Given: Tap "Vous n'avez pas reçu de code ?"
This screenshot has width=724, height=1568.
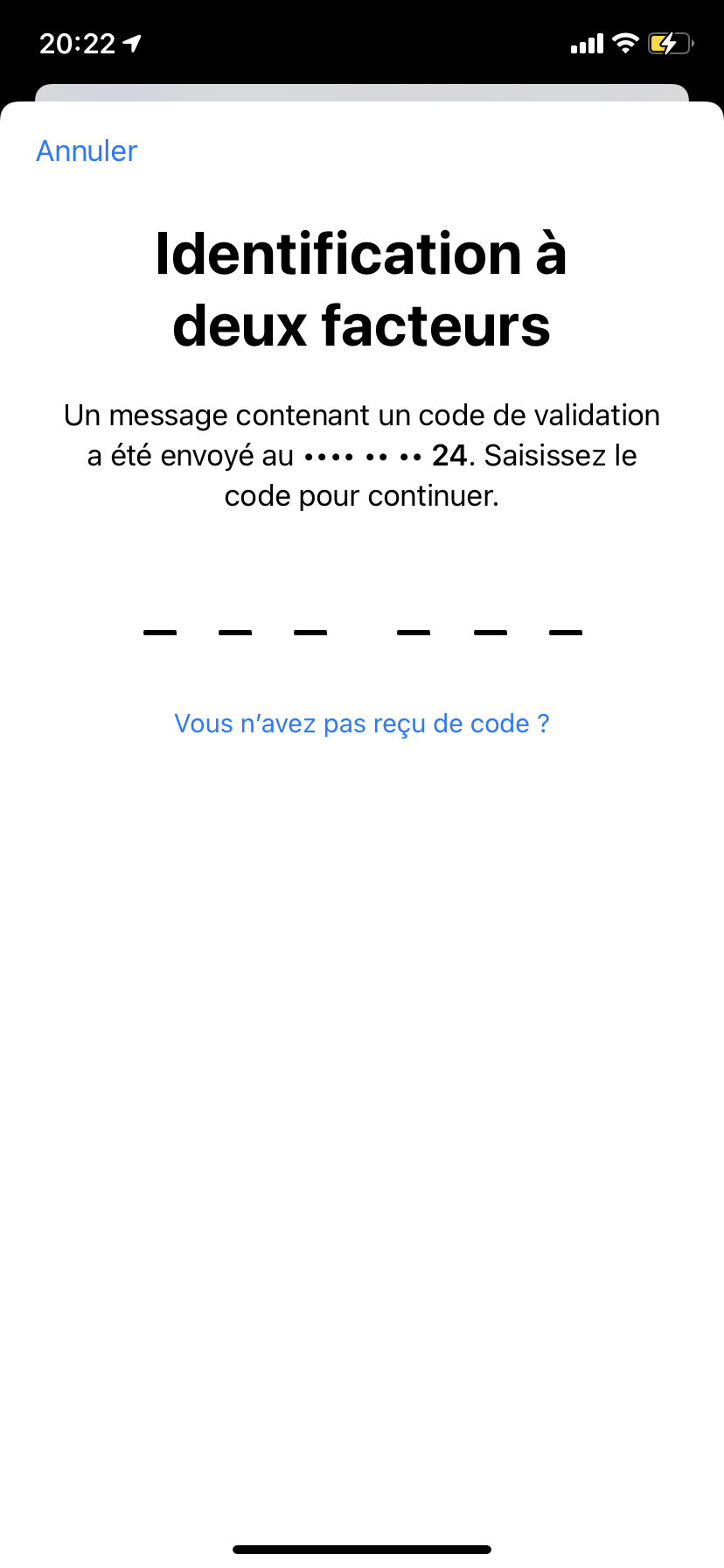Looking at the screenshot, I should [x=362, y=724].
